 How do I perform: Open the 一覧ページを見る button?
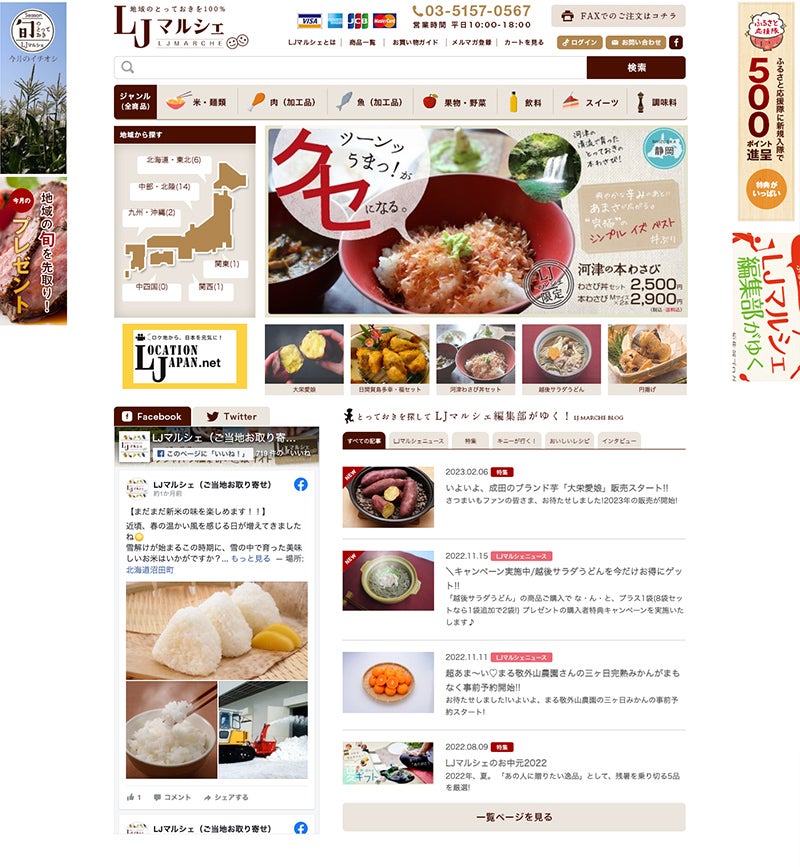(x=514, y=817)
